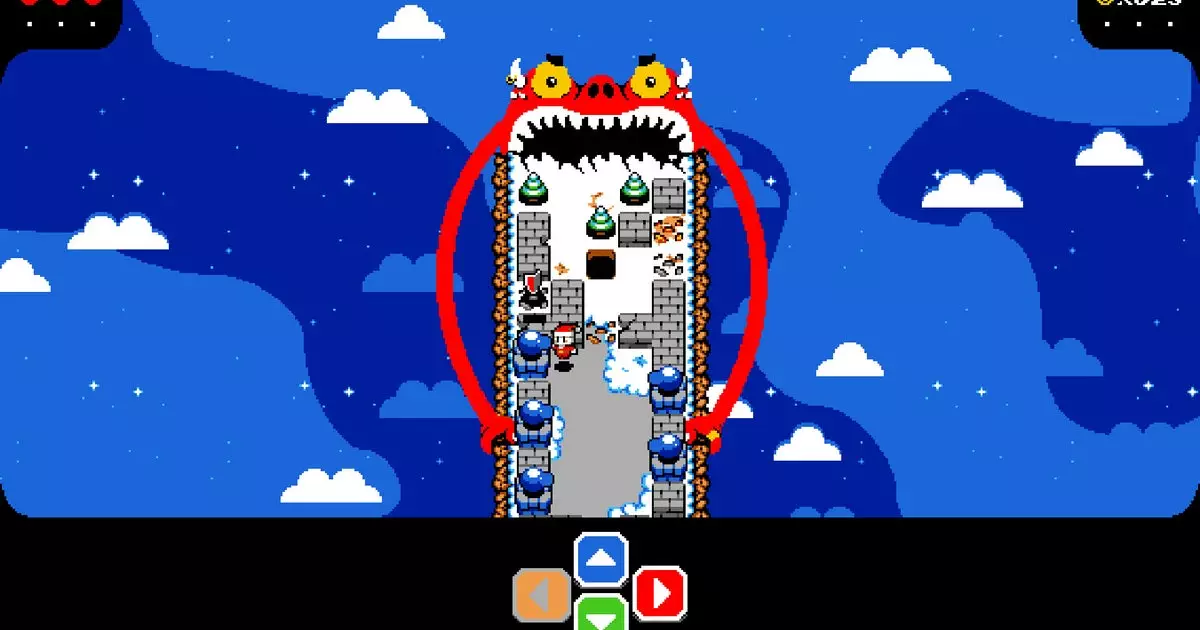Image resolution: width=1200 pixels, height=630 pixels.
Task: Tap the blue up arrow button
Action: (x=601, y=560)
